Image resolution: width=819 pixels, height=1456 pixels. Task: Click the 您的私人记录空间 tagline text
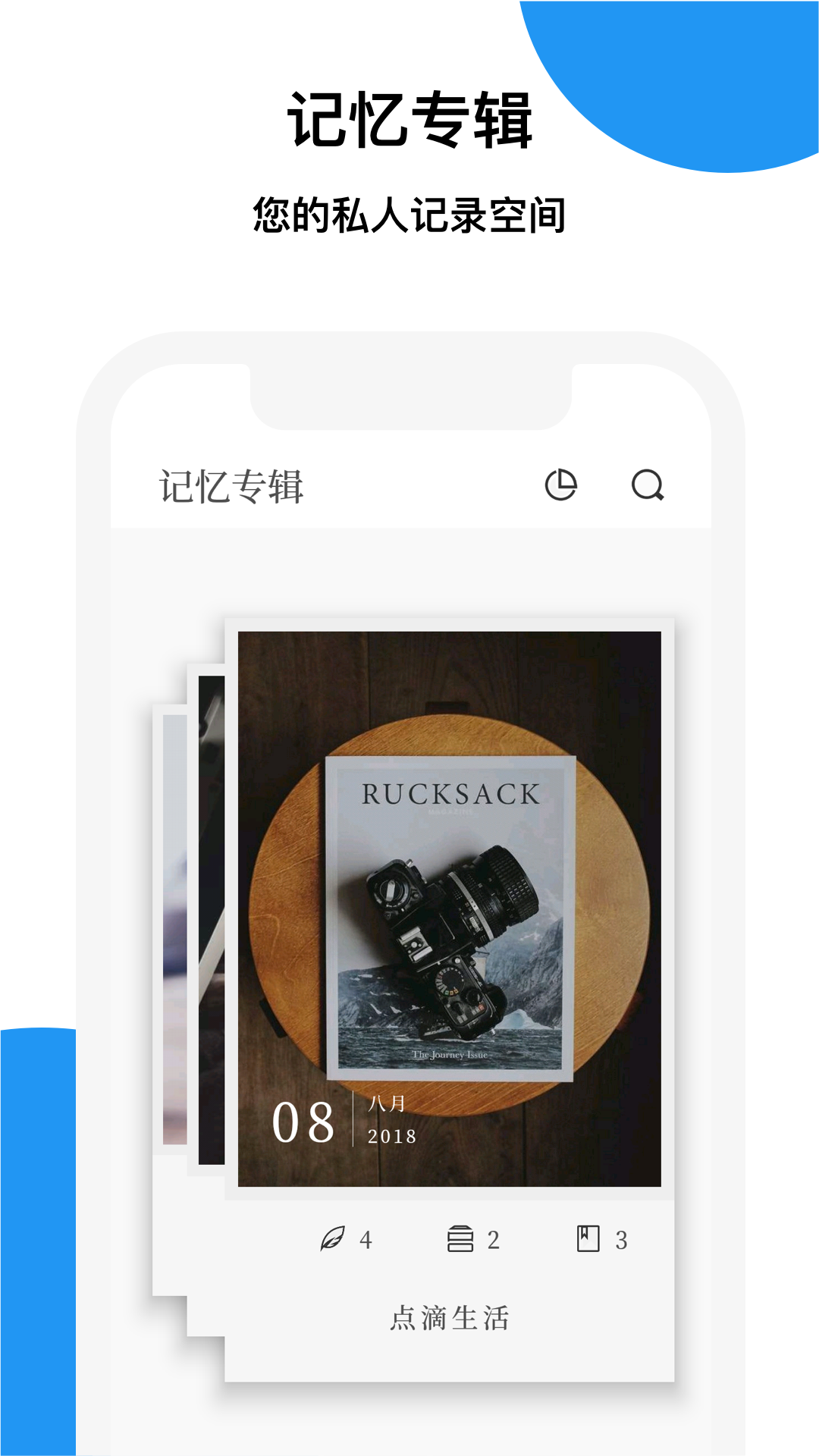click(x=409, y=212)
